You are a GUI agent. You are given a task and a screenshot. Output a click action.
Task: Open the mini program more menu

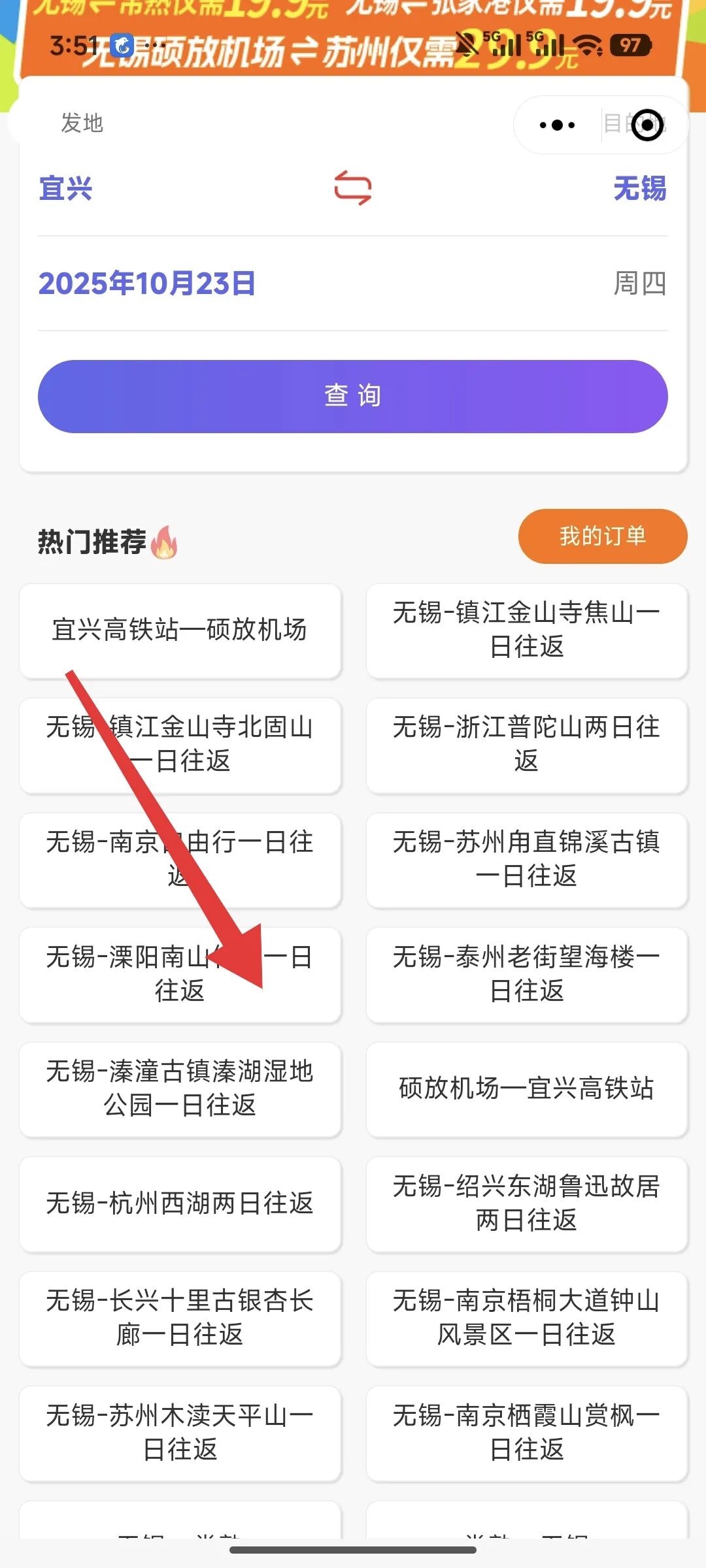click(x=557, y=124)
